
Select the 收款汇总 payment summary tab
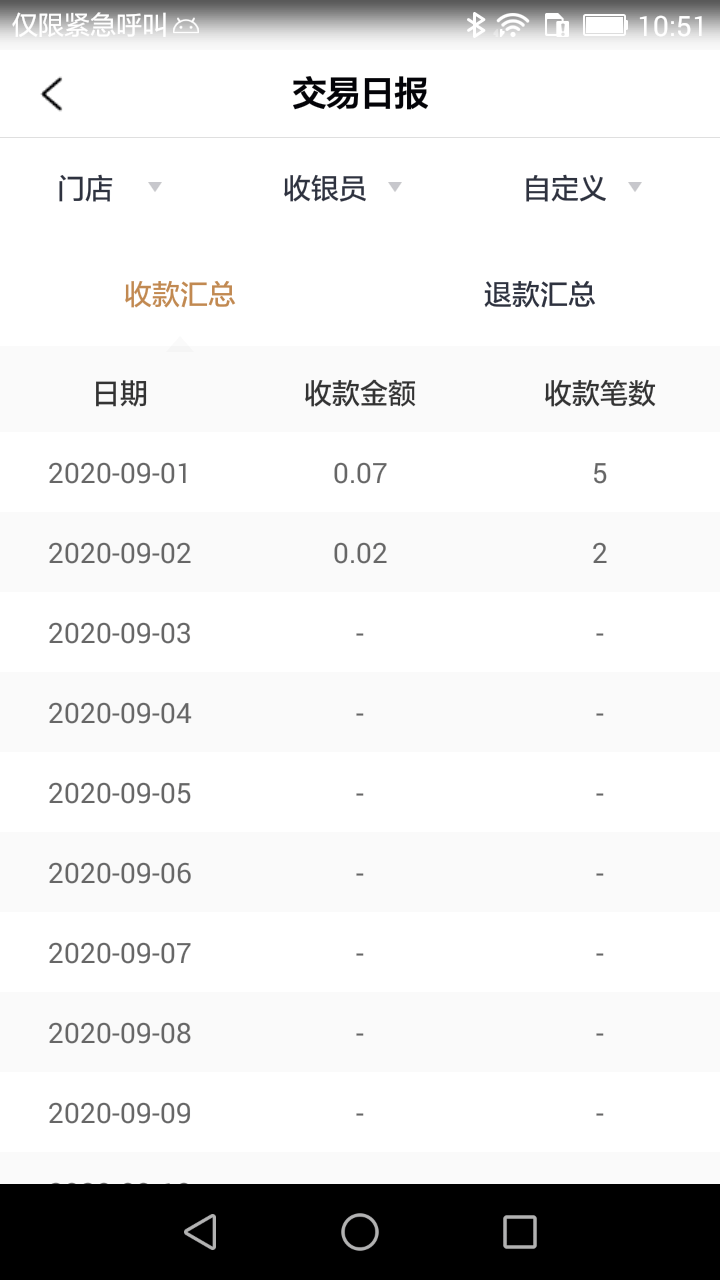(180, 294)
